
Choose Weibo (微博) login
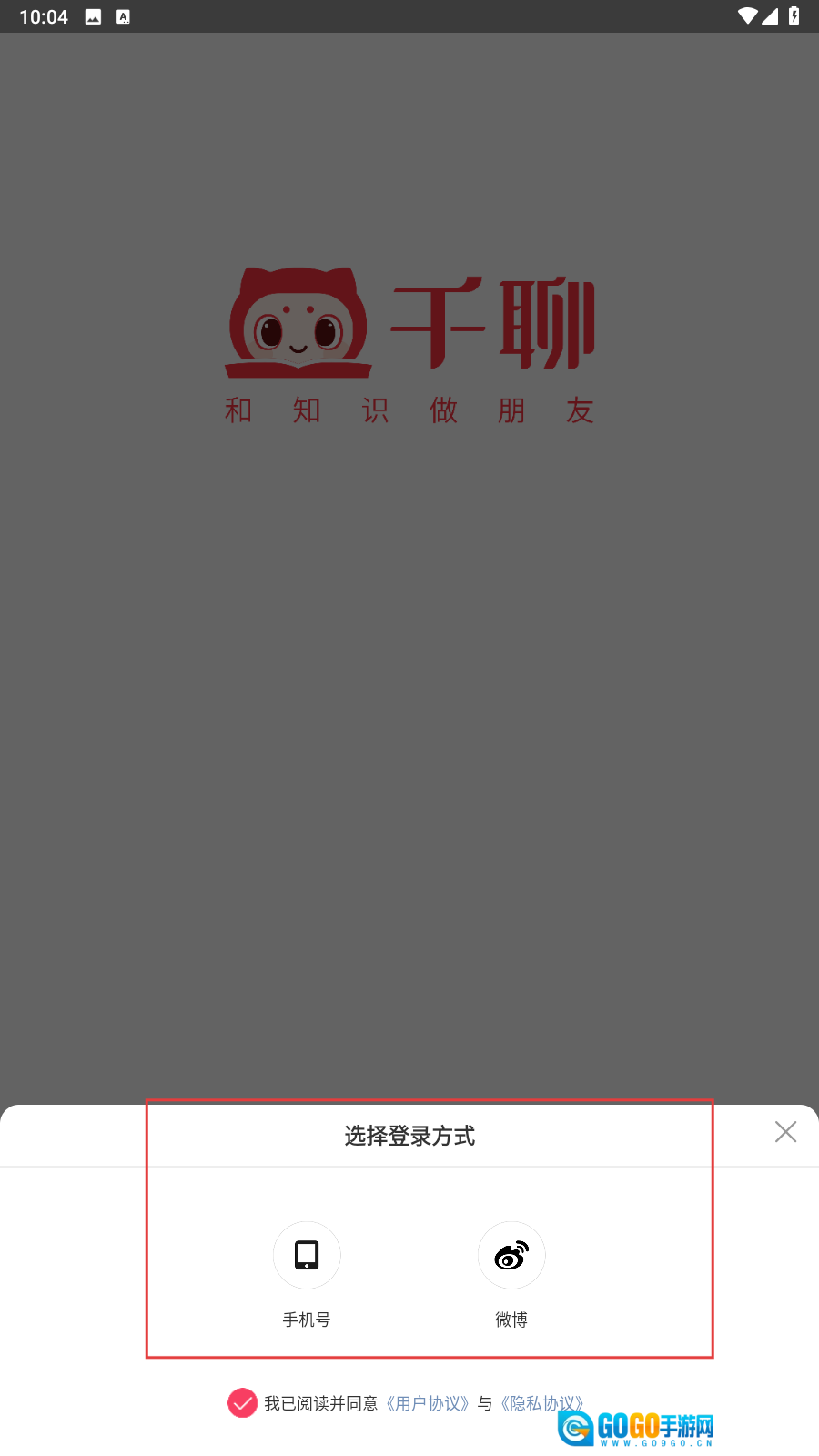(x=511, y=1256)
